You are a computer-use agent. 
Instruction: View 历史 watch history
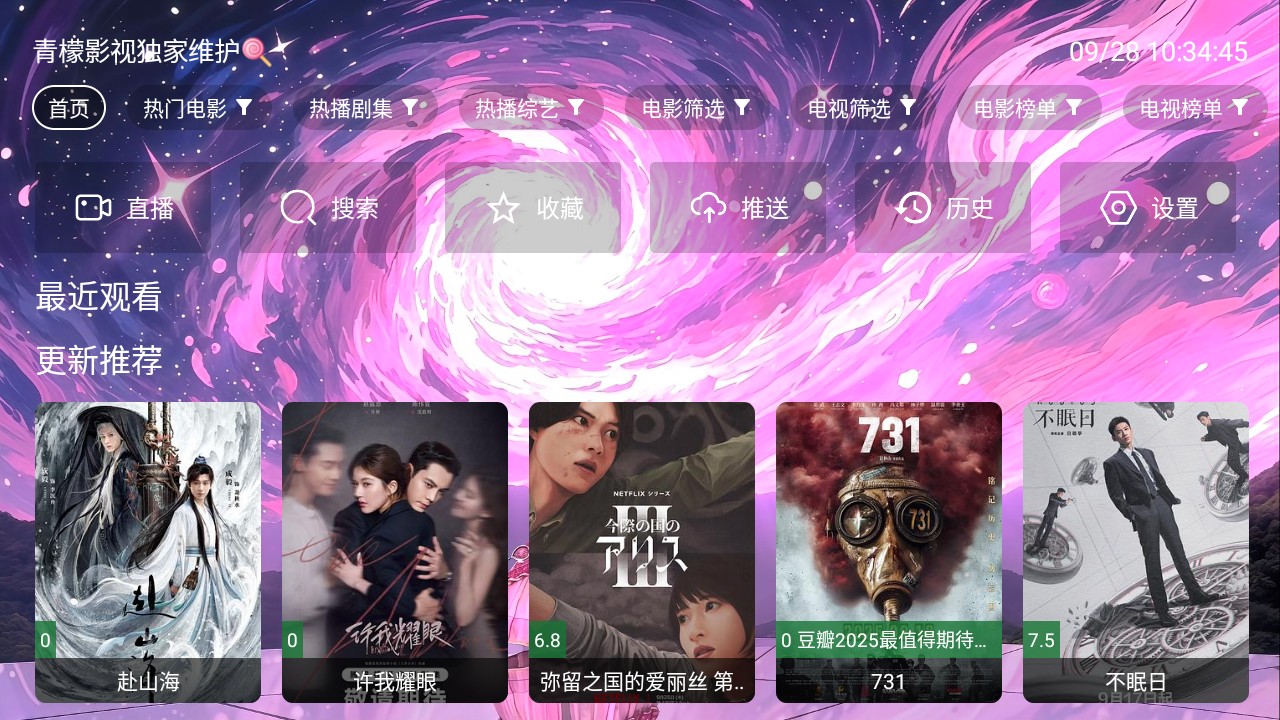(944, 208)
